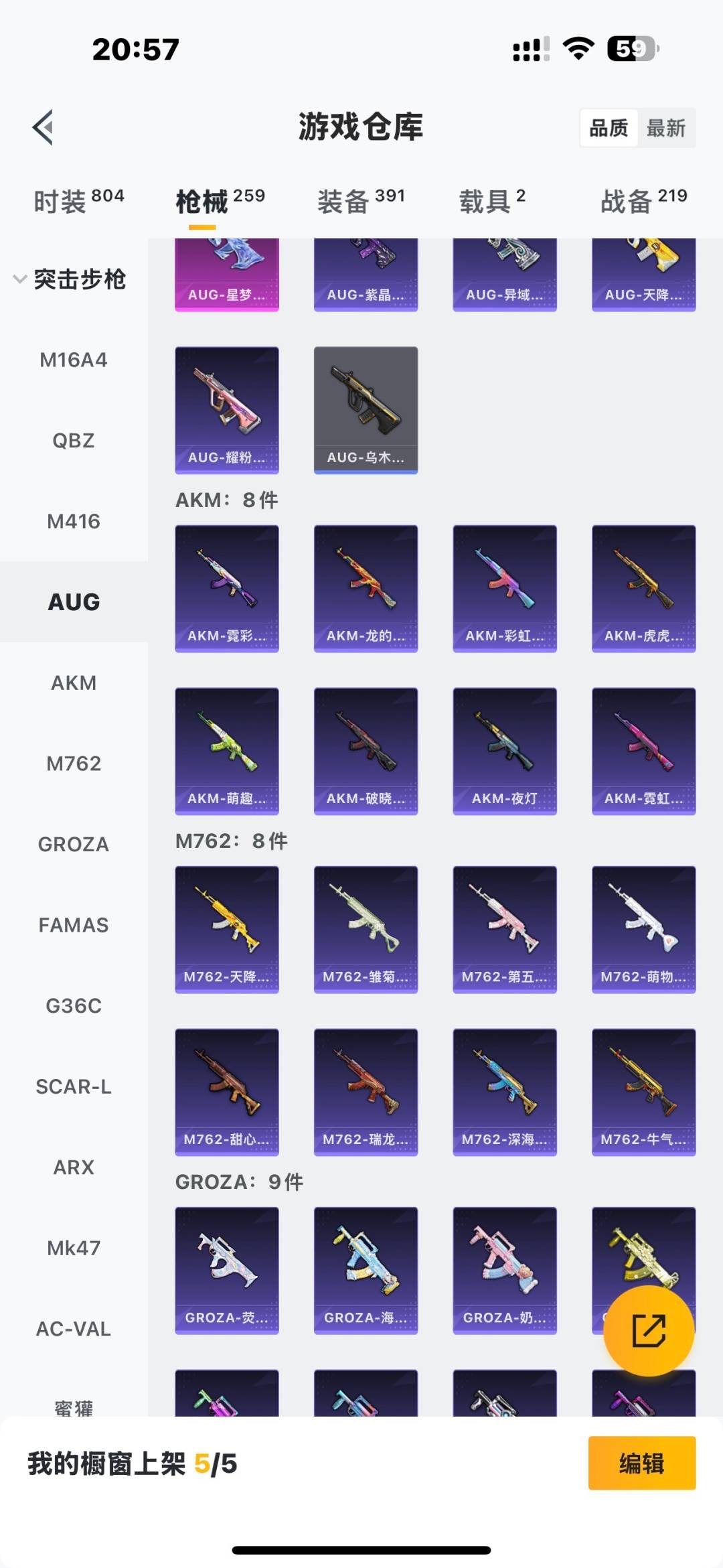View the M762-天降 skin

[x=227, y=929]
